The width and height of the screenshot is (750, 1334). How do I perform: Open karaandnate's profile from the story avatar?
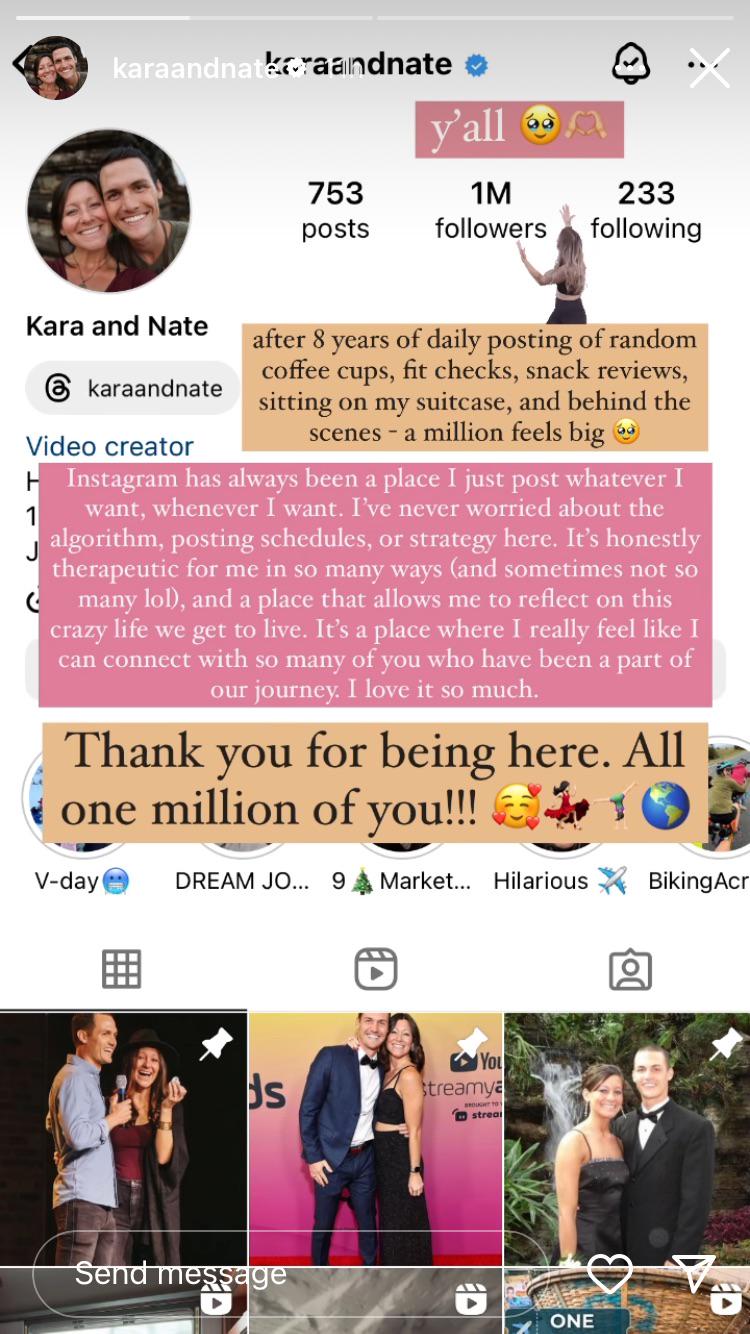(56, 68)
